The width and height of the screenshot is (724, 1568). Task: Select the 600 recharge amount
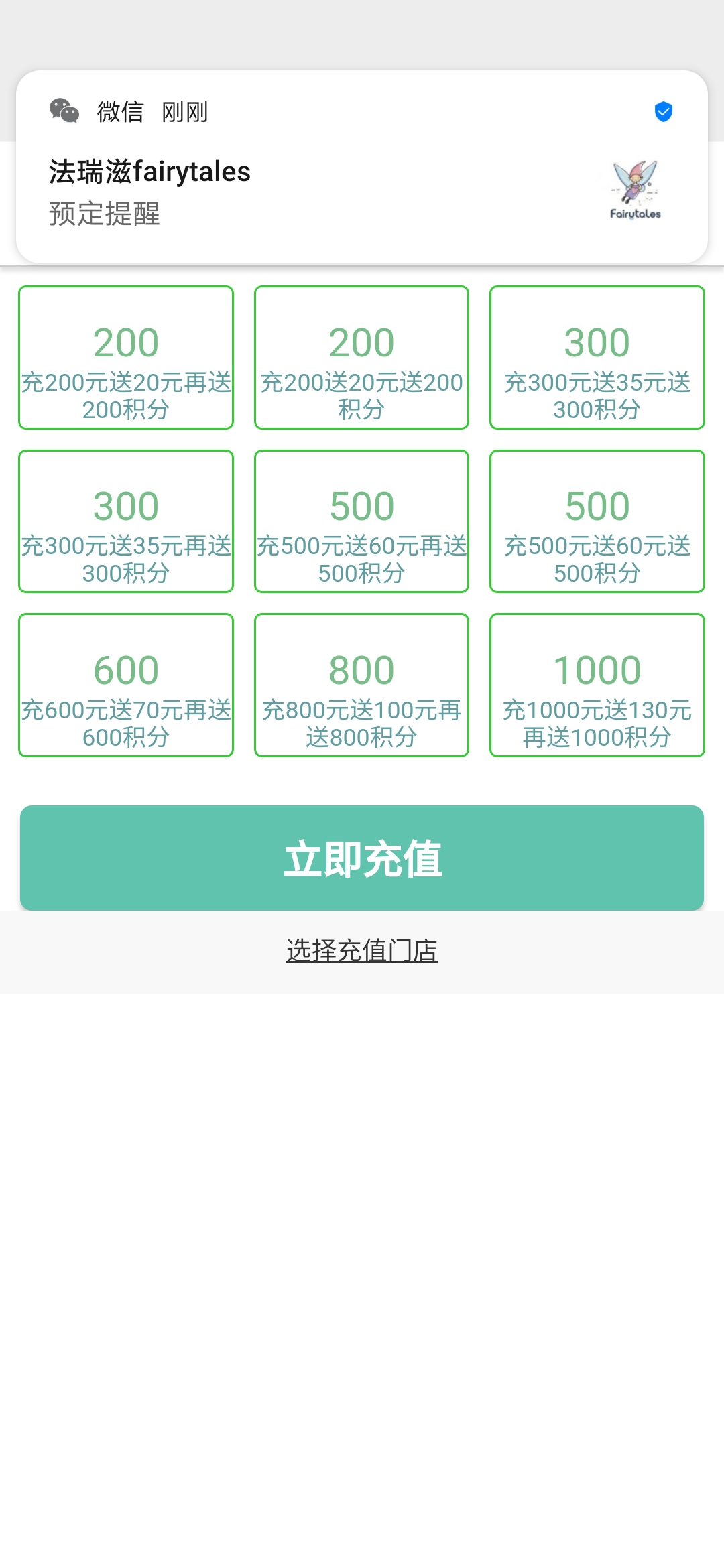(126, 685)
